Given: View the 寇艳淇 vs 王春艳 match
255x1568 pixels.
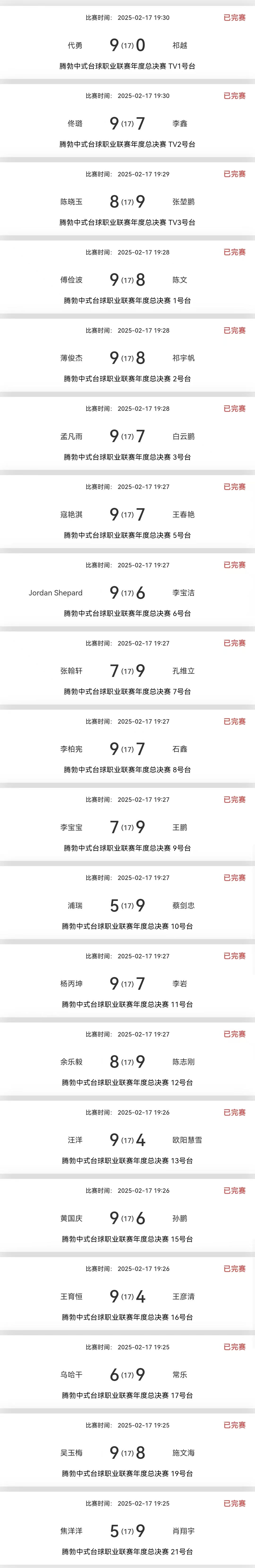Looking at the screenshot, I should [x=127, y=514].
